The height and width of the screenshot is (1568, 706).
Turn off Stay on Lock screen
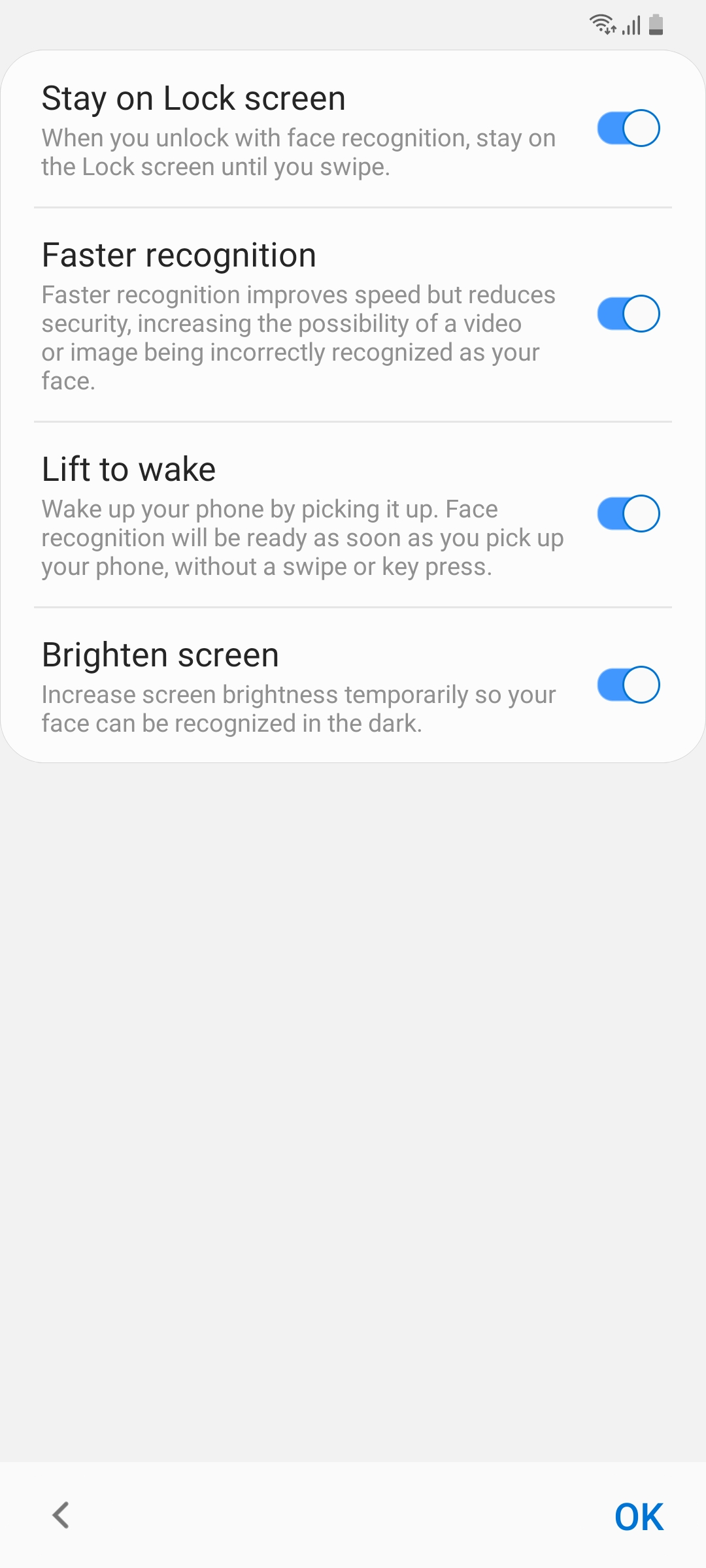[628, 128]
